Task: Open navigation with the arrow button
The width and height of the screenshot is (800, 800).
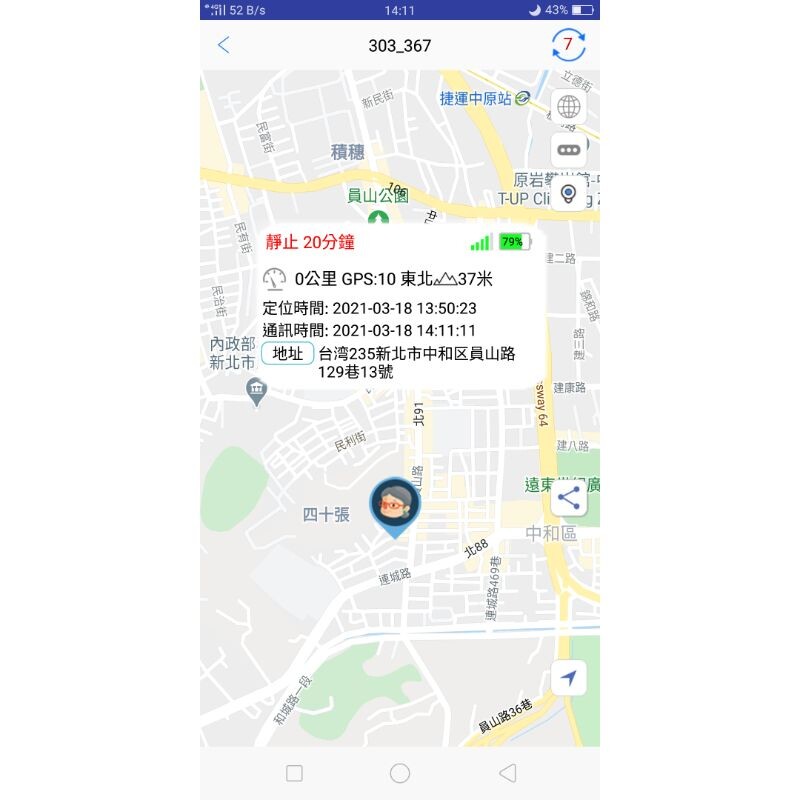Action: (x=569, y=678)
